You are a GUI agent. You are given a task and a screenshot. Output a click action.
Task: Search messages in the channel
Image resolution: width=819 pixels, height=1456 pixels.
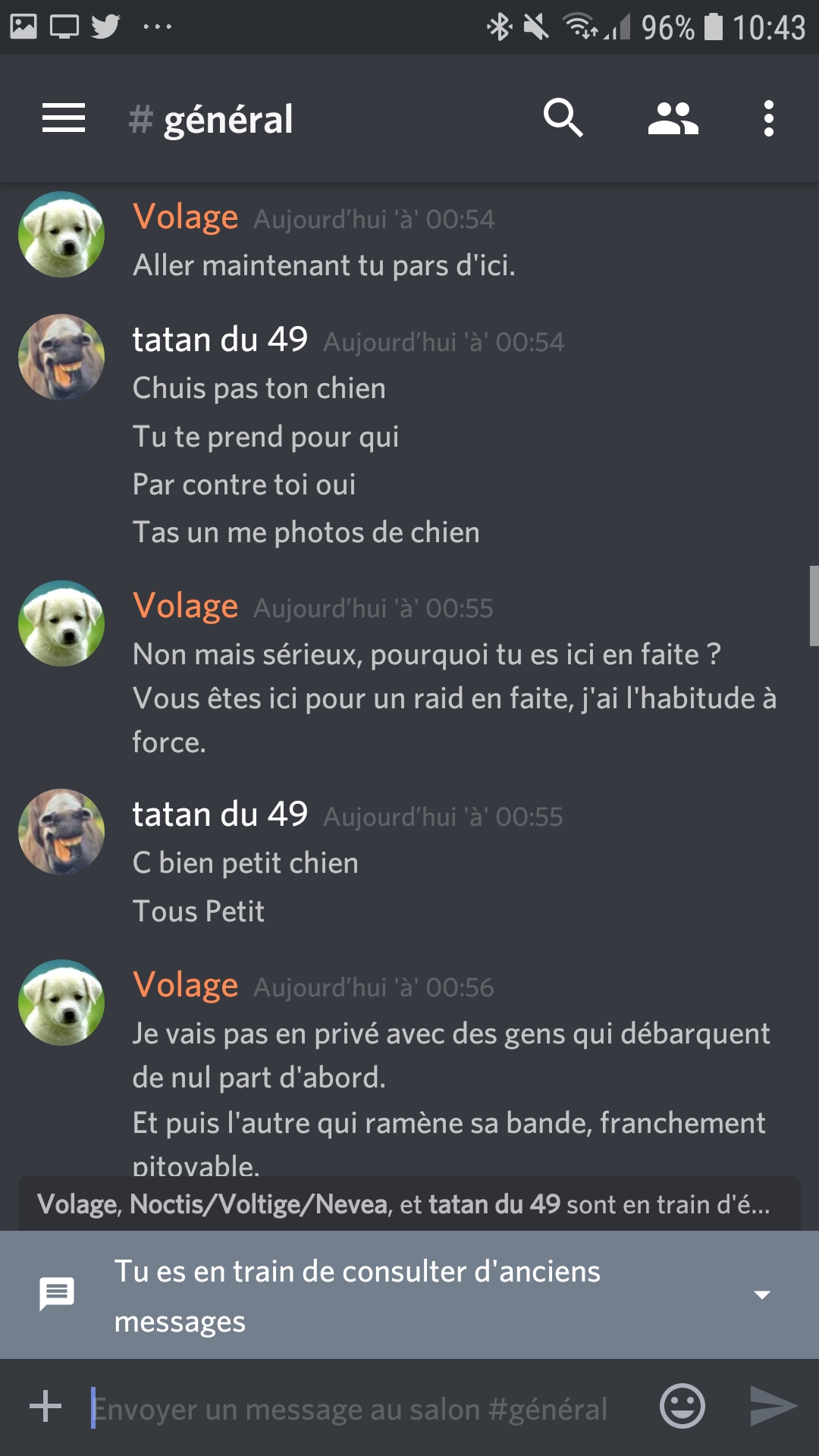[563, 119]
